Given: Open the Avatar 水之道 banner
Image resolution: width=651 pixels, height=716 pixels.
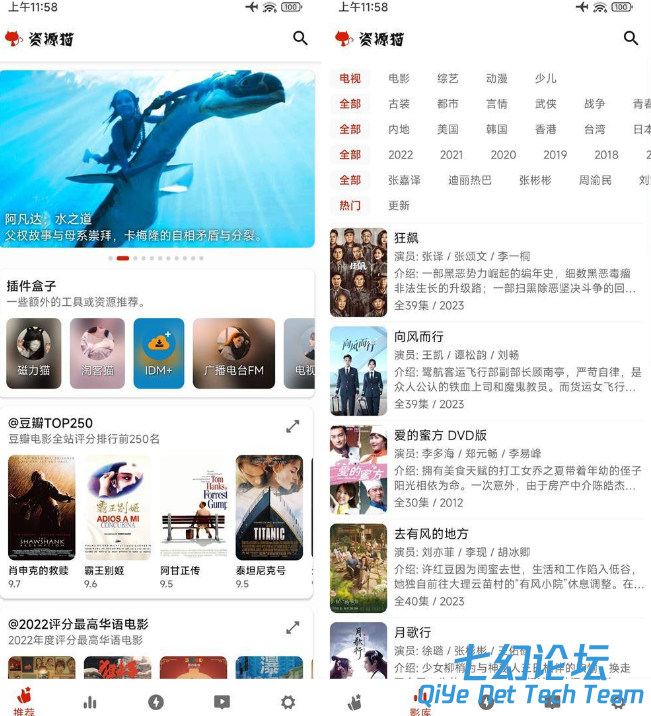Looking at the screenshot, I should (x=160, y=160).
